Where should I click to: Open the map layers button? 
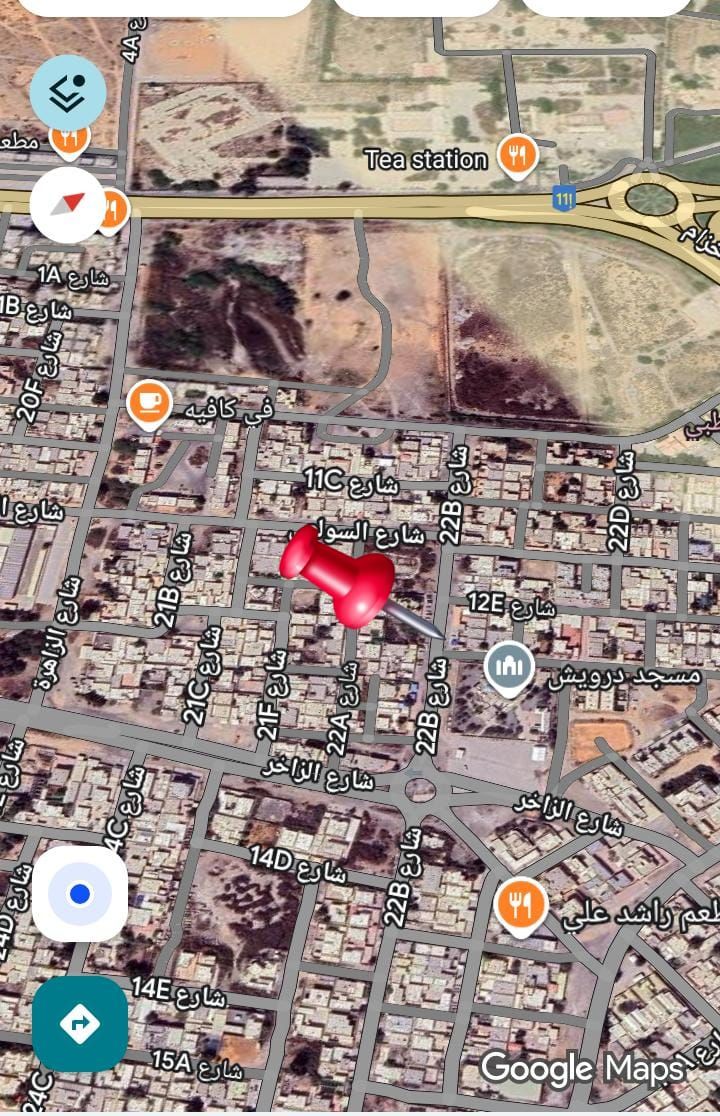coord(68,93)
